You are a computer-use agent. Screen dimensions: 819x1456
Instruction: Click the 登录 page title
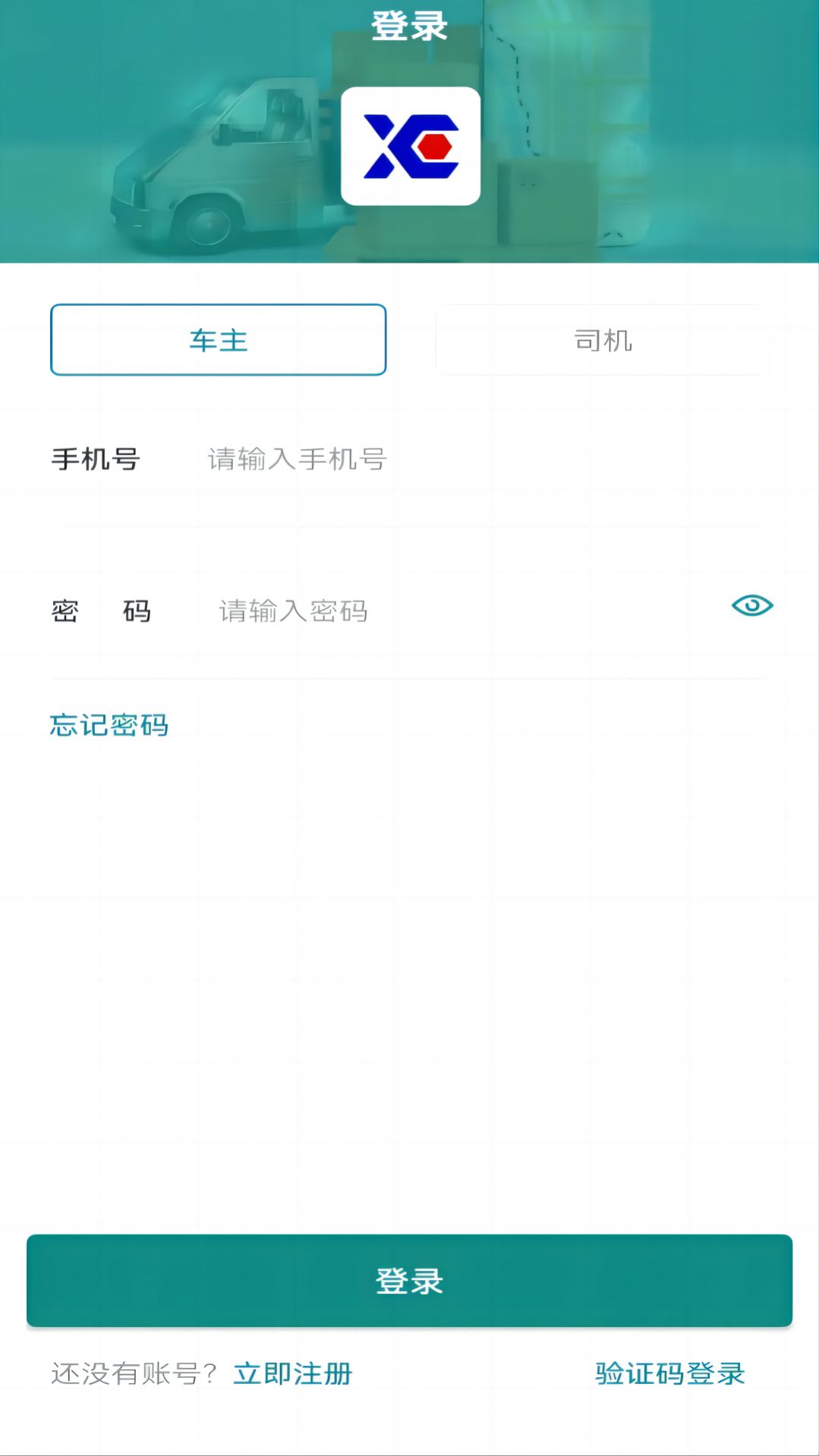[x=409, y=25]
